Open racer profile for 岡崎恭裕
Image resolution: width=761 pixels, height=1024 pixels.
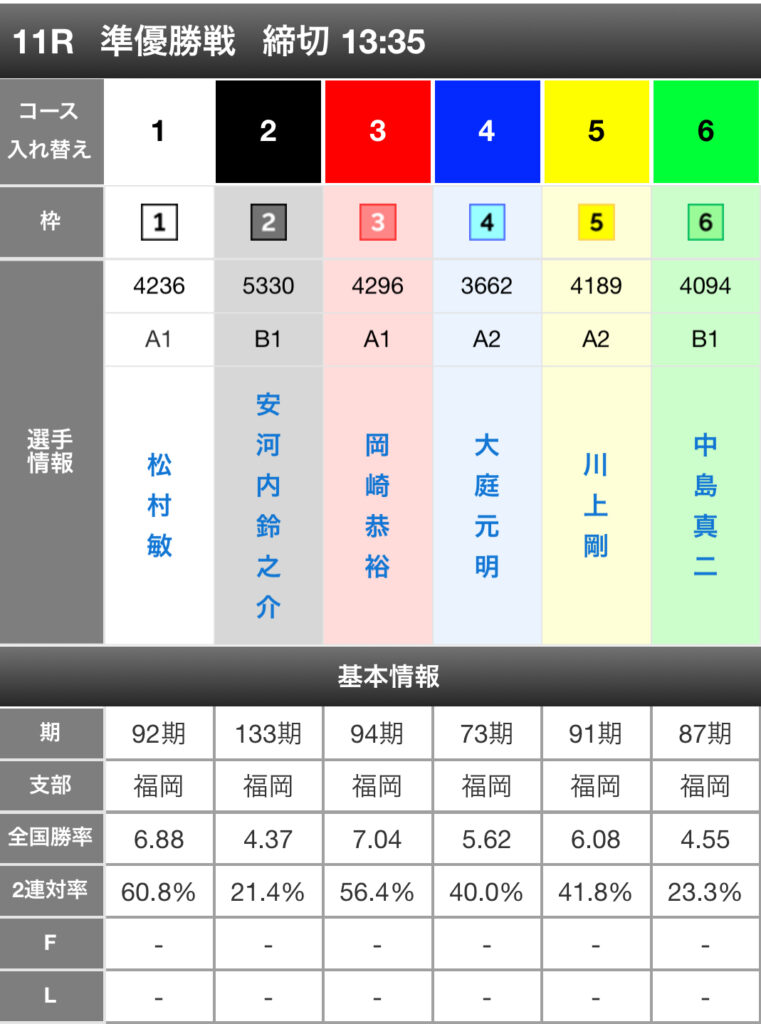(377, 505)
